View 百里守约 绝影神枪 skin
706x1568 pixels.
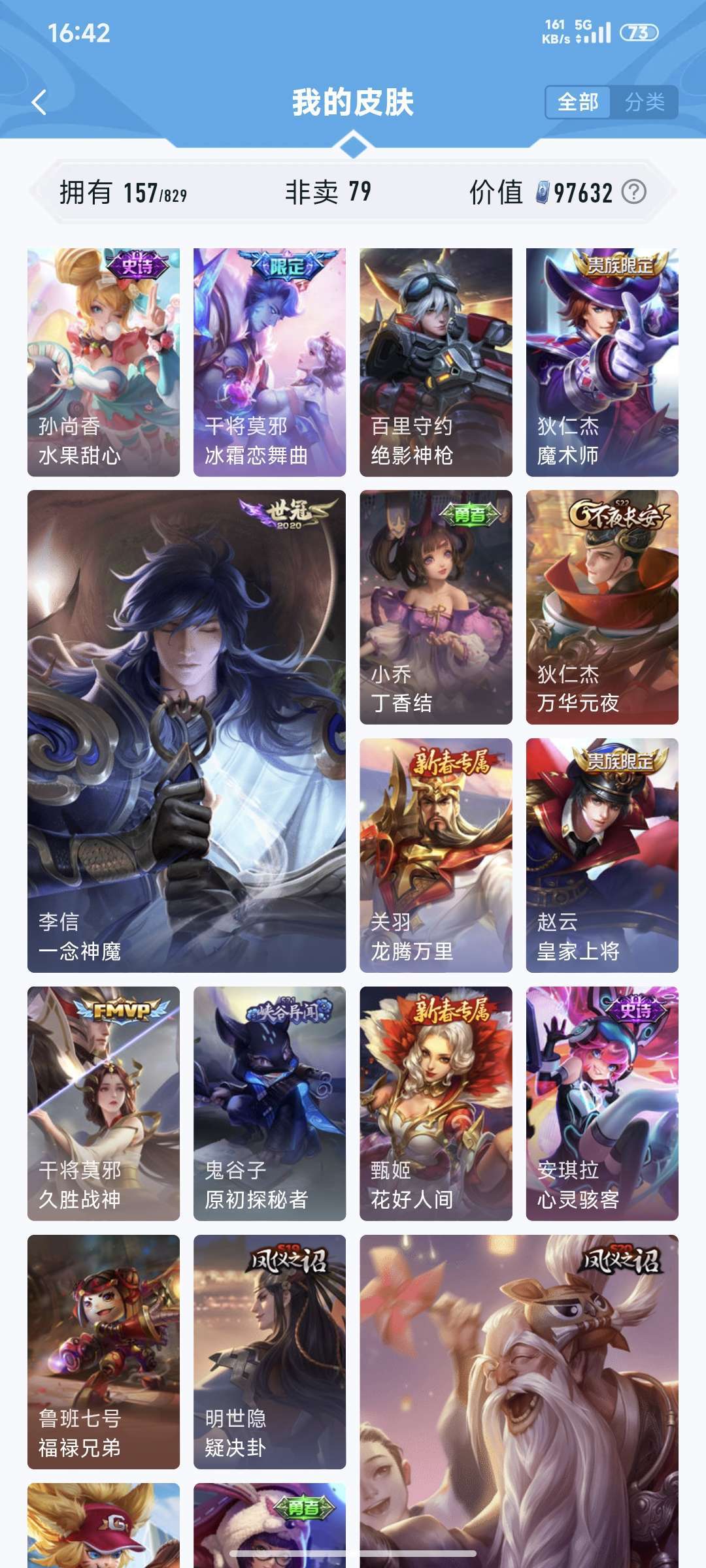(436, 363)
